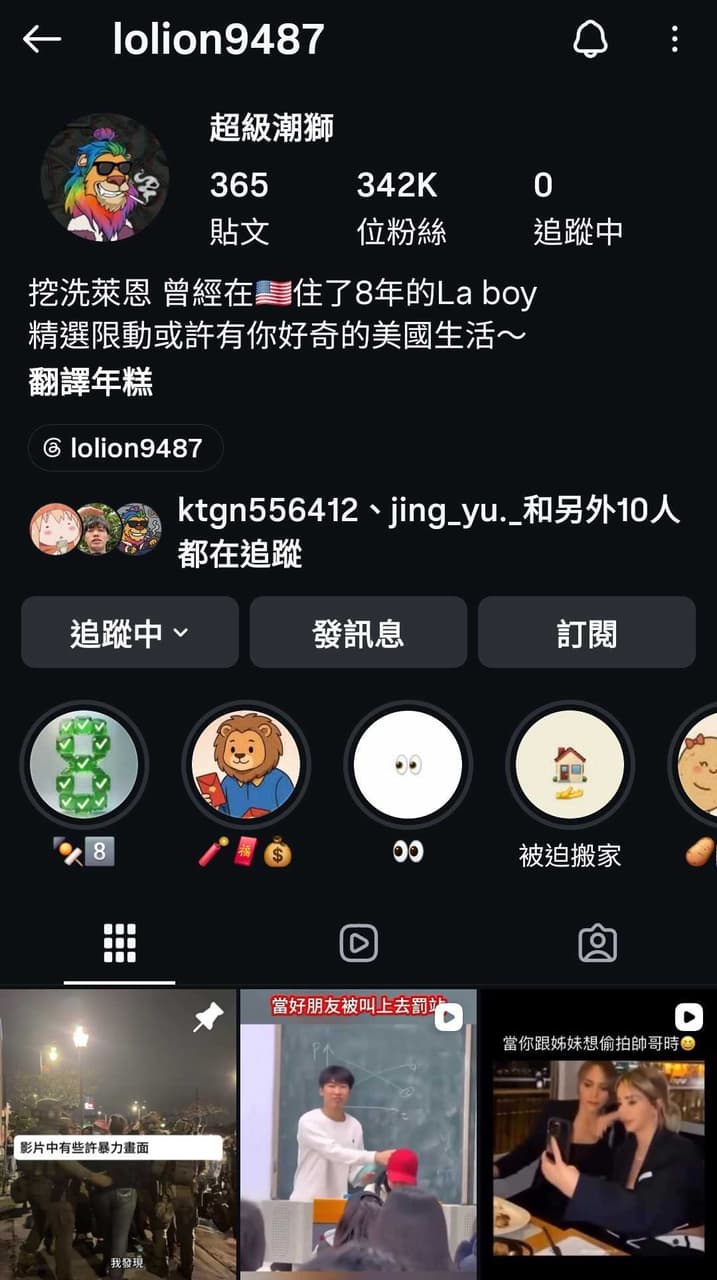The image size is (717, 1280).
Task: Open the reel 當你跟姊妹想偷拍帥哥時
Action: pos(598,1134)
